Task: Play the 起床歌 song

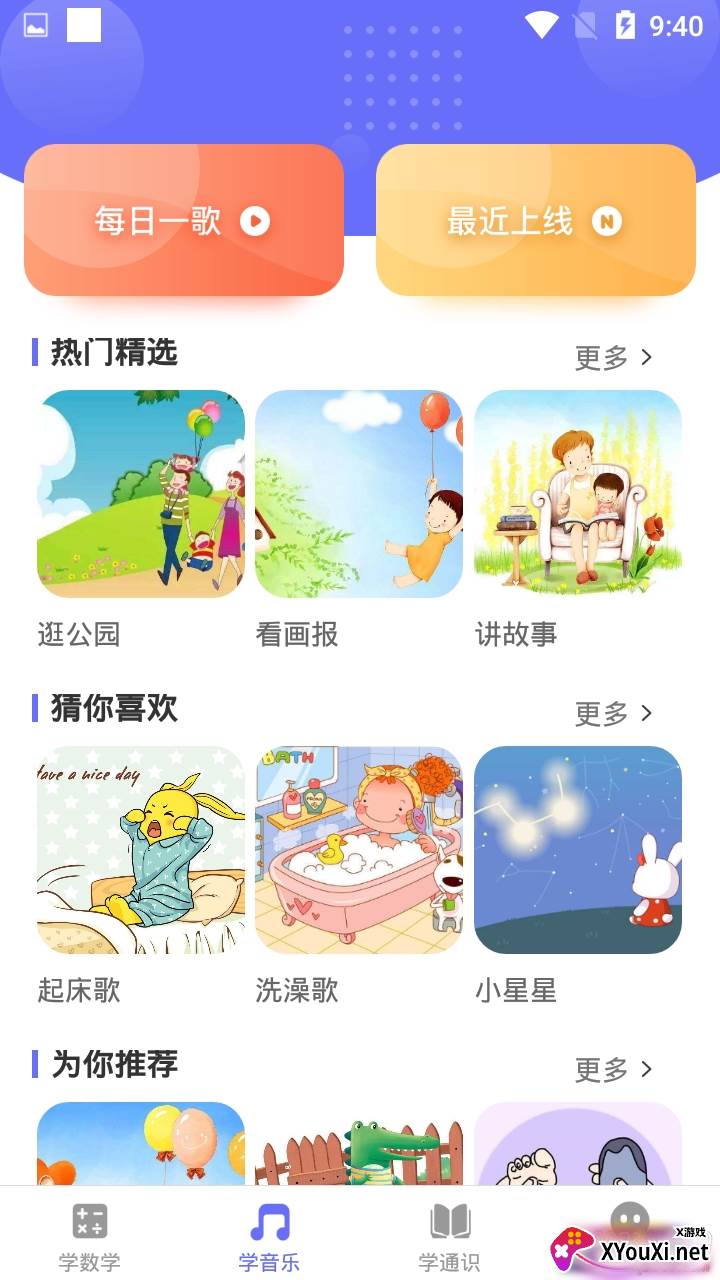Action: (x=141, y=850)
